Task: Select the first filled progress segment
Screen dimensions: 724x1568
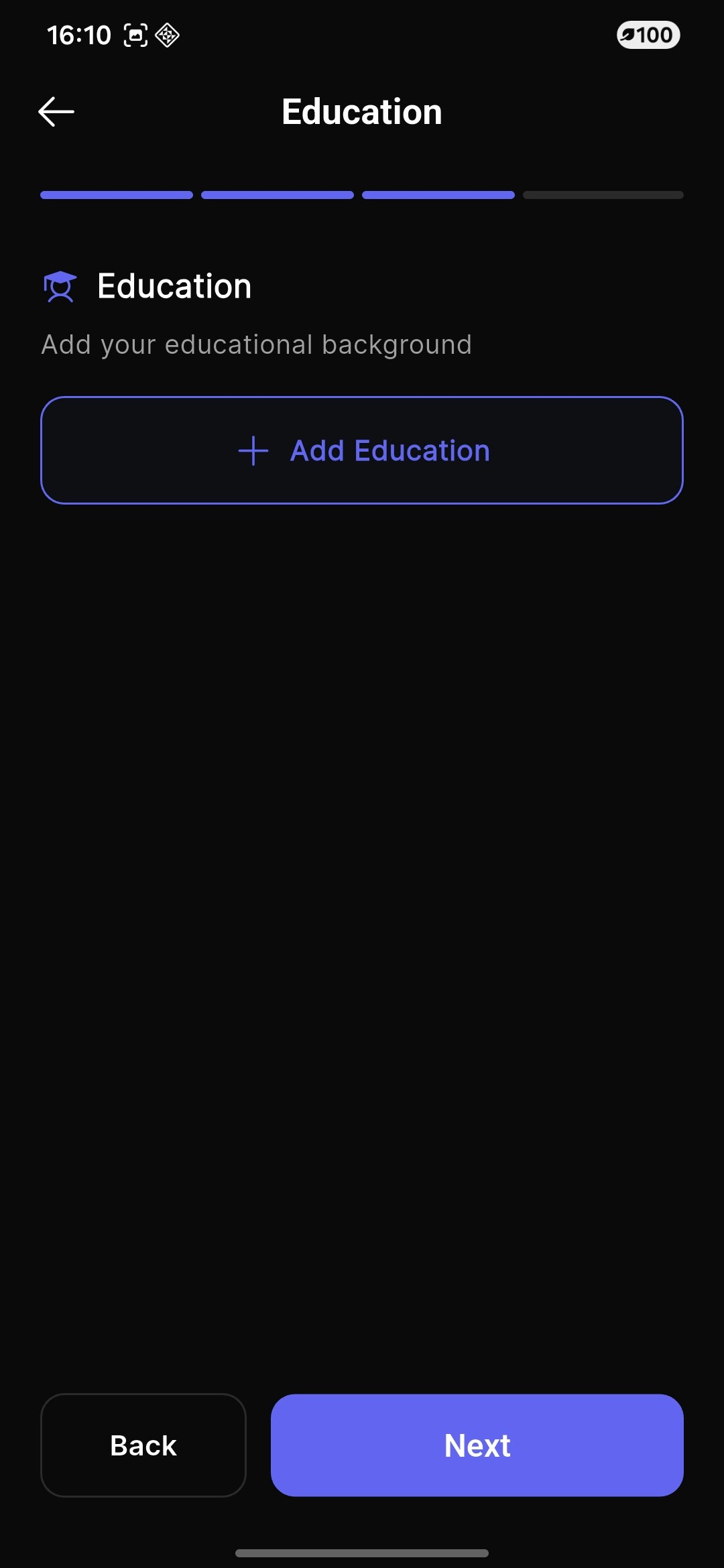Action: point(117,194)
